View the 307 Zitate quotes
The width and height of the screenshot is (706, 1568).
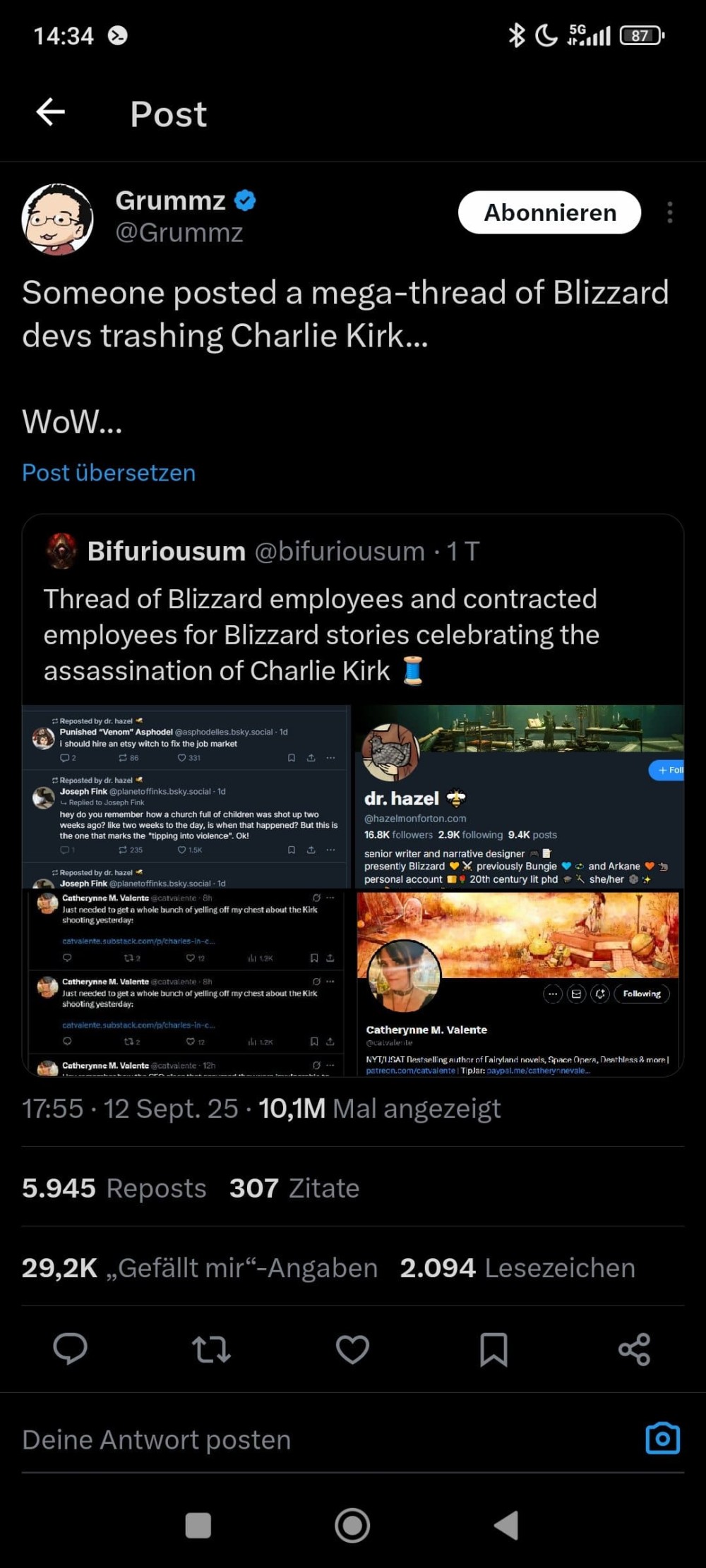point(294,1188)
